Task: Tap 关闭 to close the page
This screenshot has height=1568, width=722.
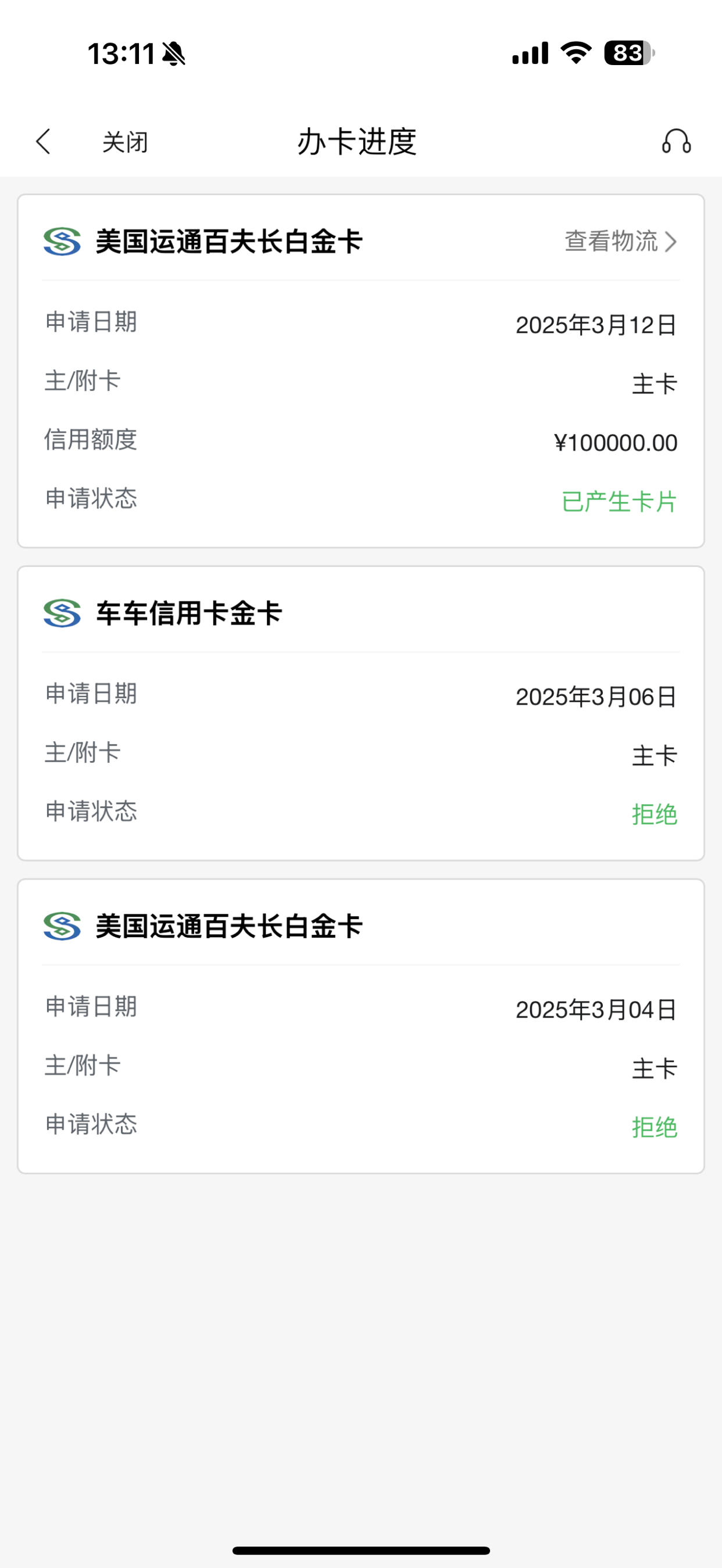Action: click(125, 142)
